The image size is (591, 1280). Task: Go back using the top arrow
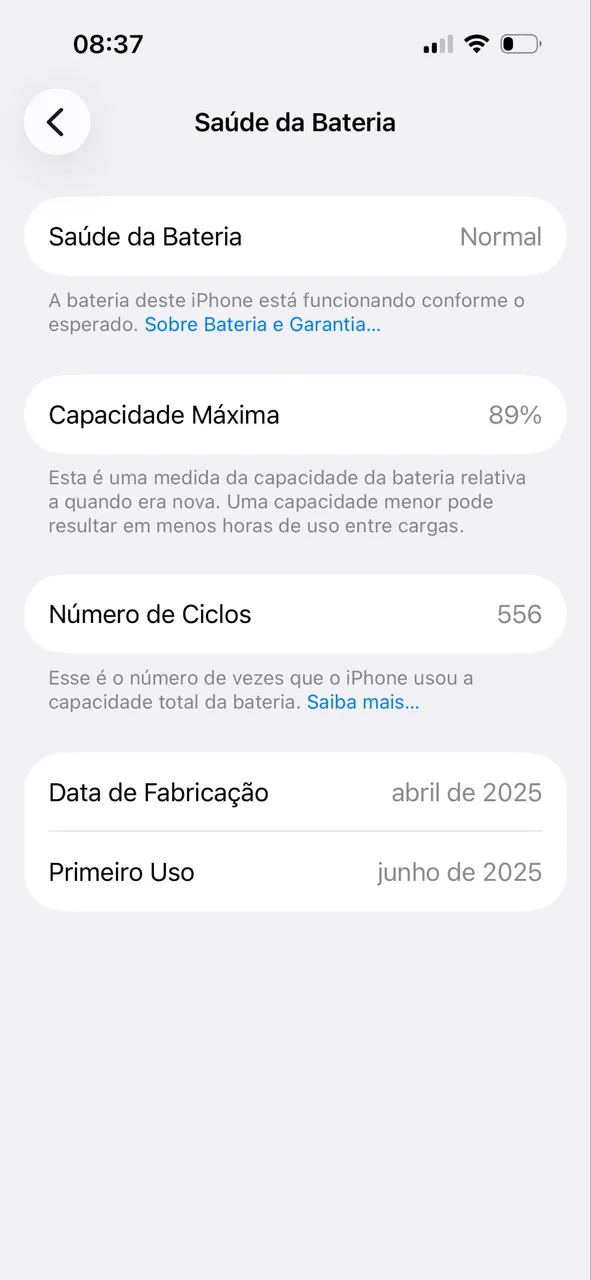[57, 122]
